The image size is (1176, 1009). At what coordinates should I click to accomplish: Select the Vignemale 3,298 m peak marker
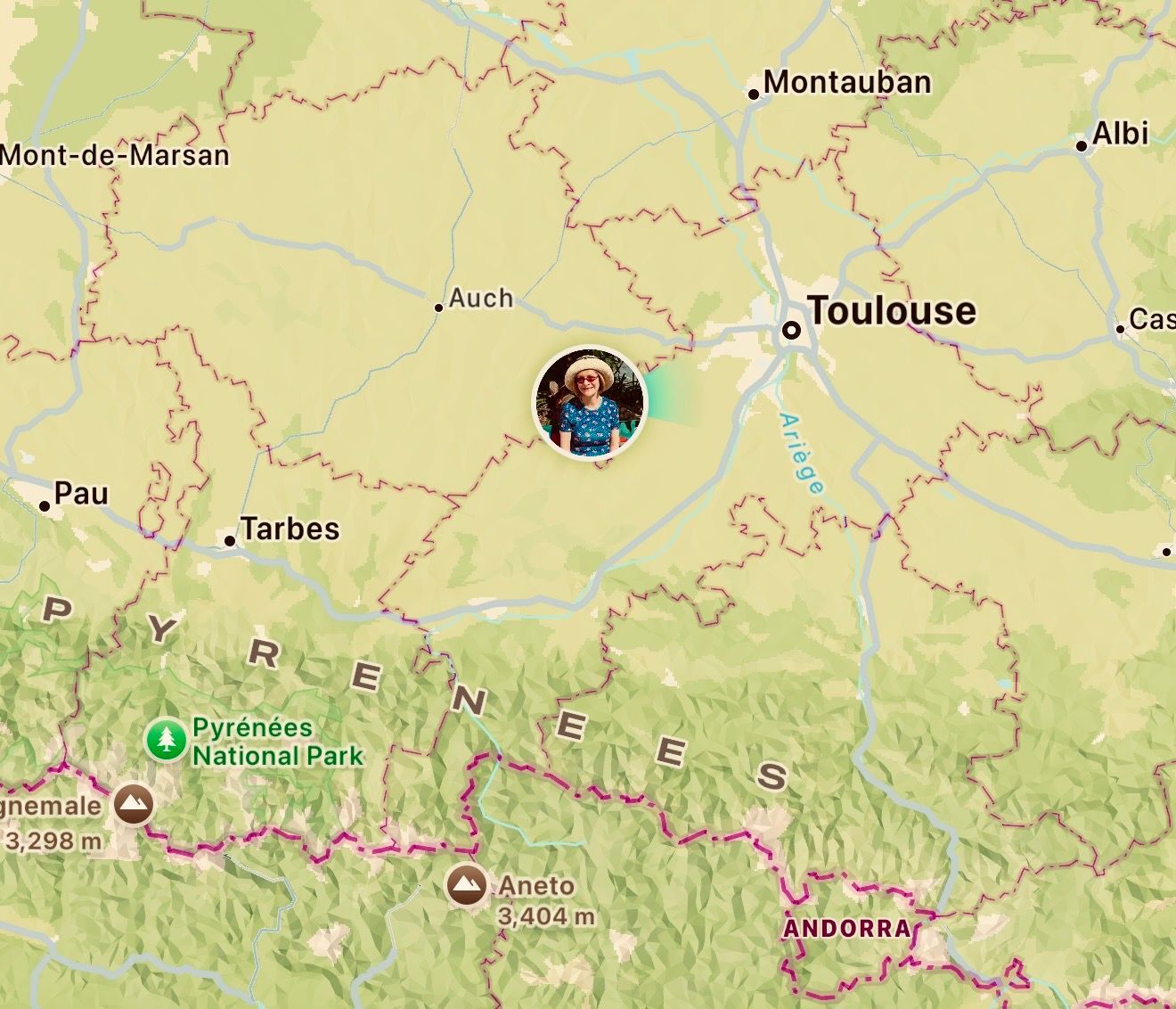(134, 806)
